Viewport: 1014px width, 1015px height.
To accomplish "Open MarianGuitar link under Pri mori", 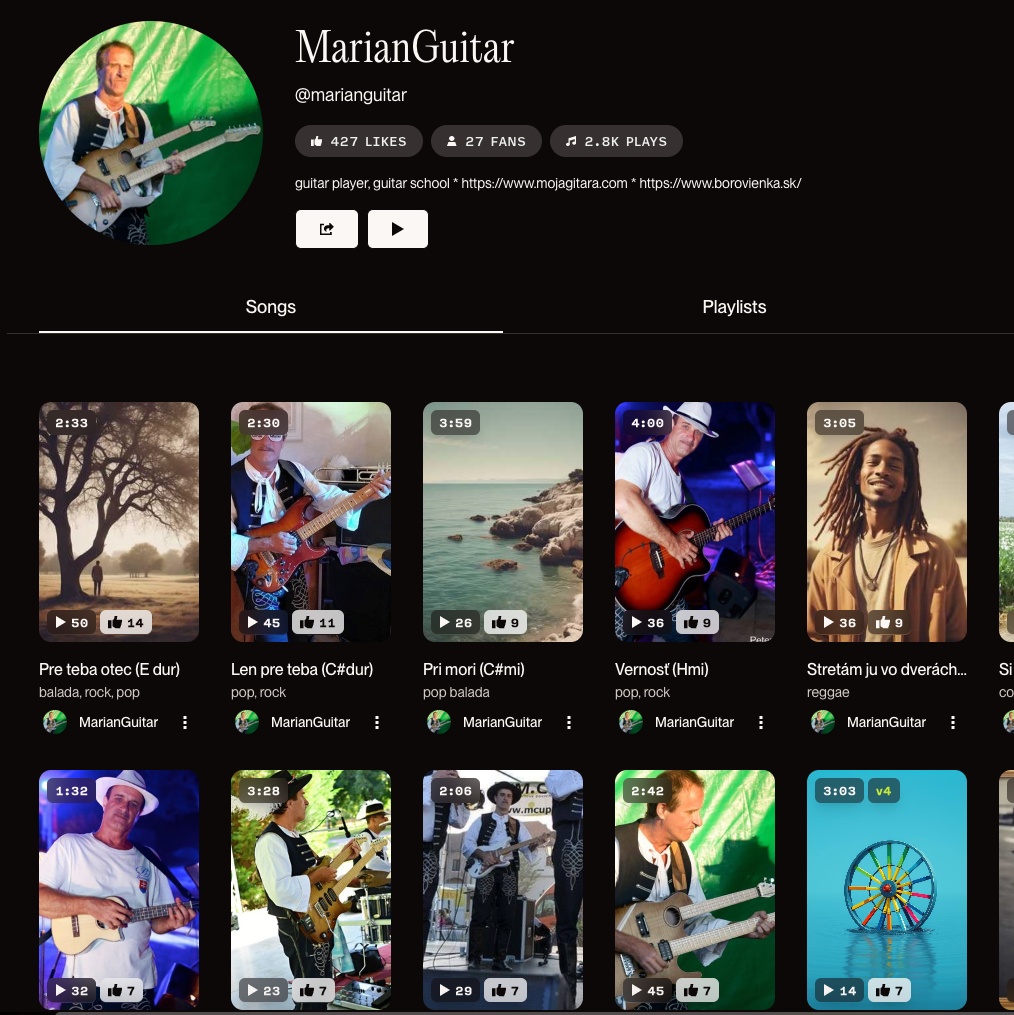I will click(x=502, y=722).
